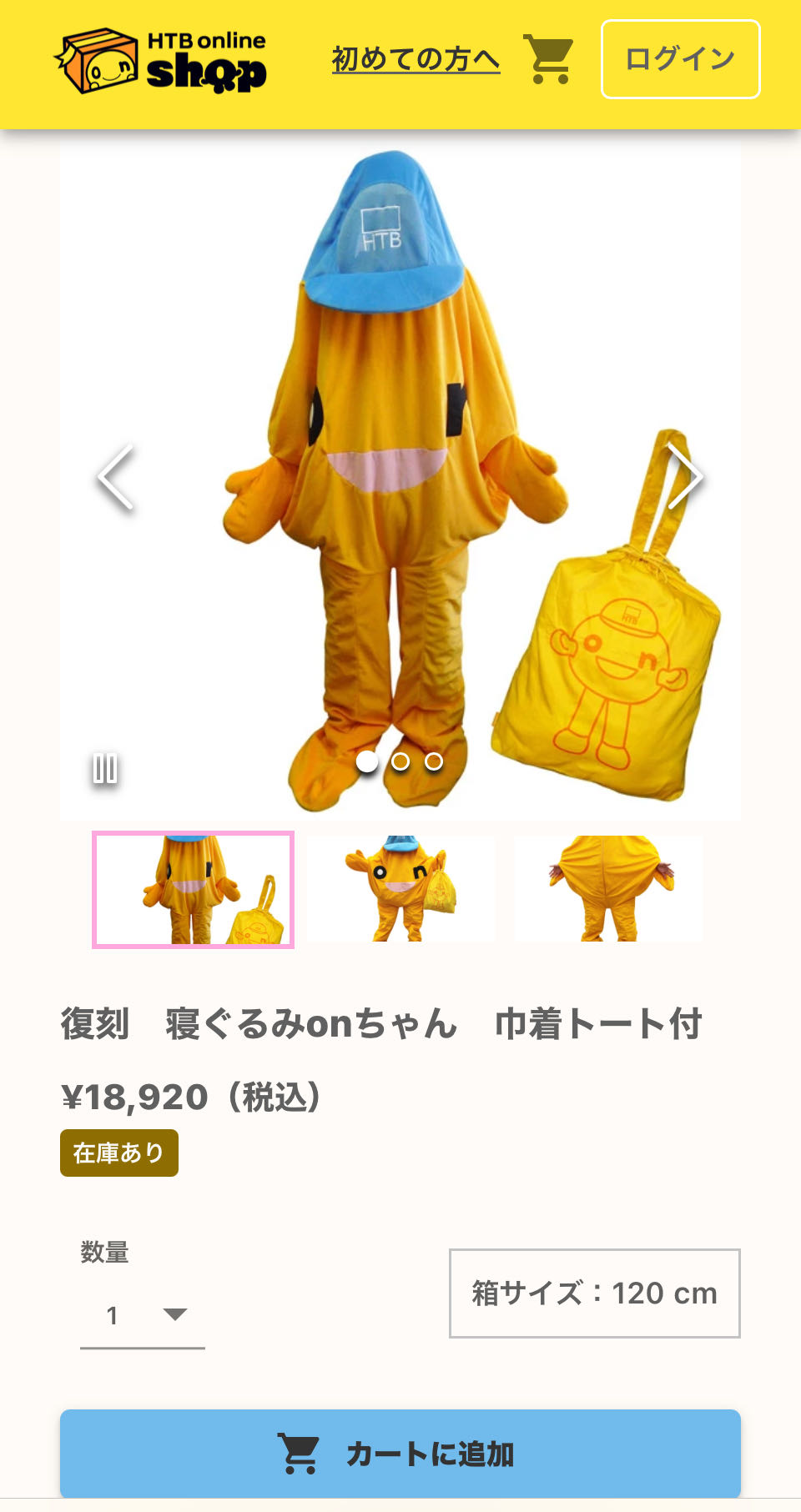Tap the ログイン button
The width and height of the screenshot is (801, 1512).
point(680,59)
